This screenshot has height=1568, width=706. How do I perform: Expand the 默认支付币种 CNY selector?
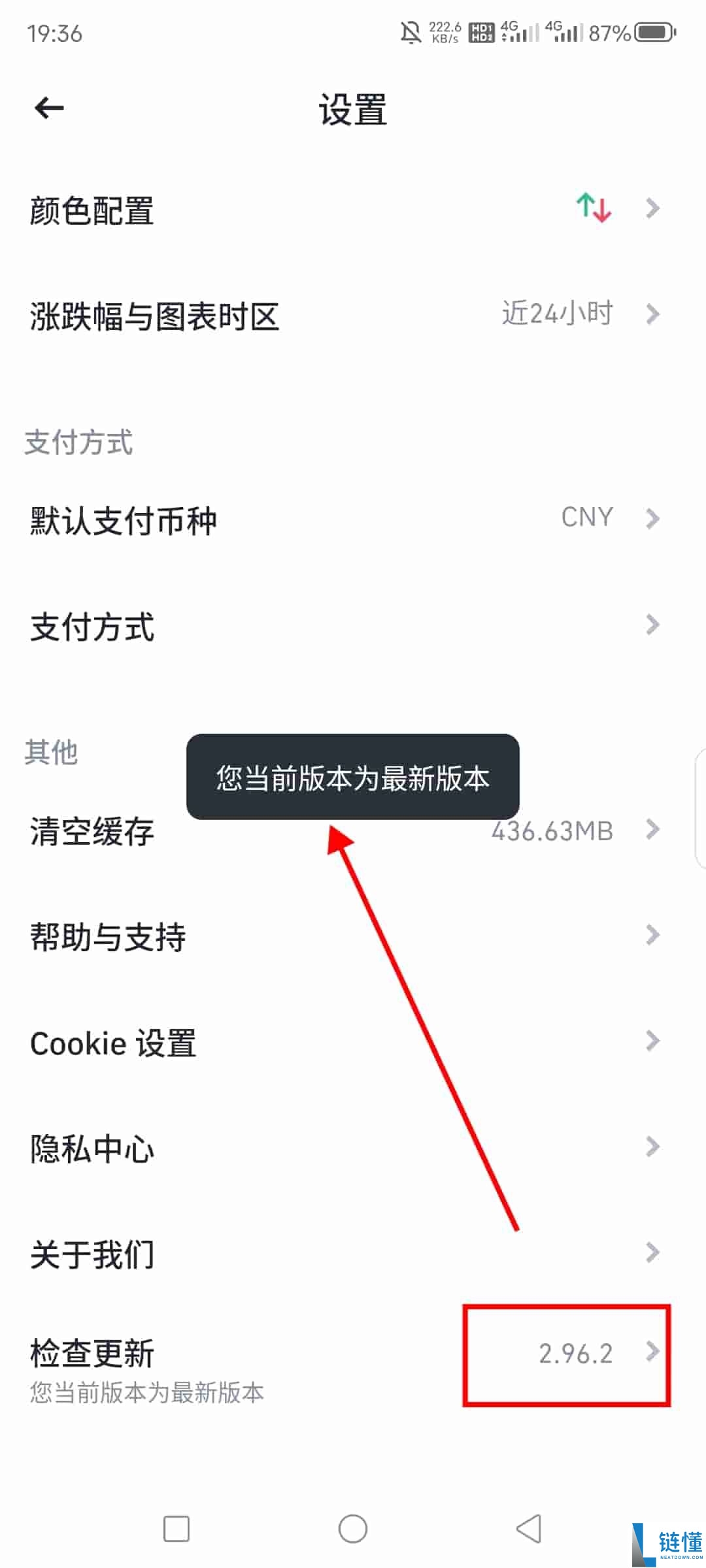(587, 517)
